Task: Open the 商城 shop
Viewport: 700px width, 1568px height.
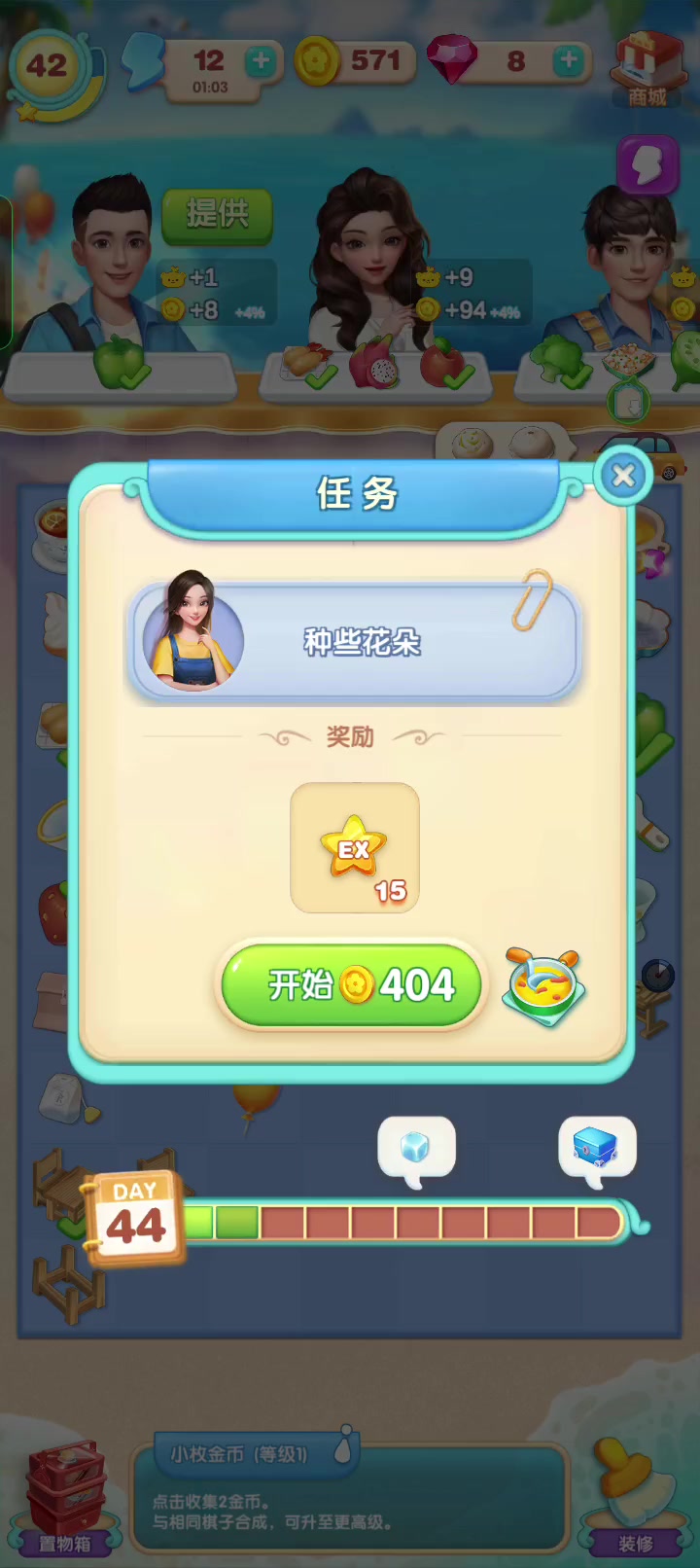Action: pyautogui.click(x=647, y=68)
